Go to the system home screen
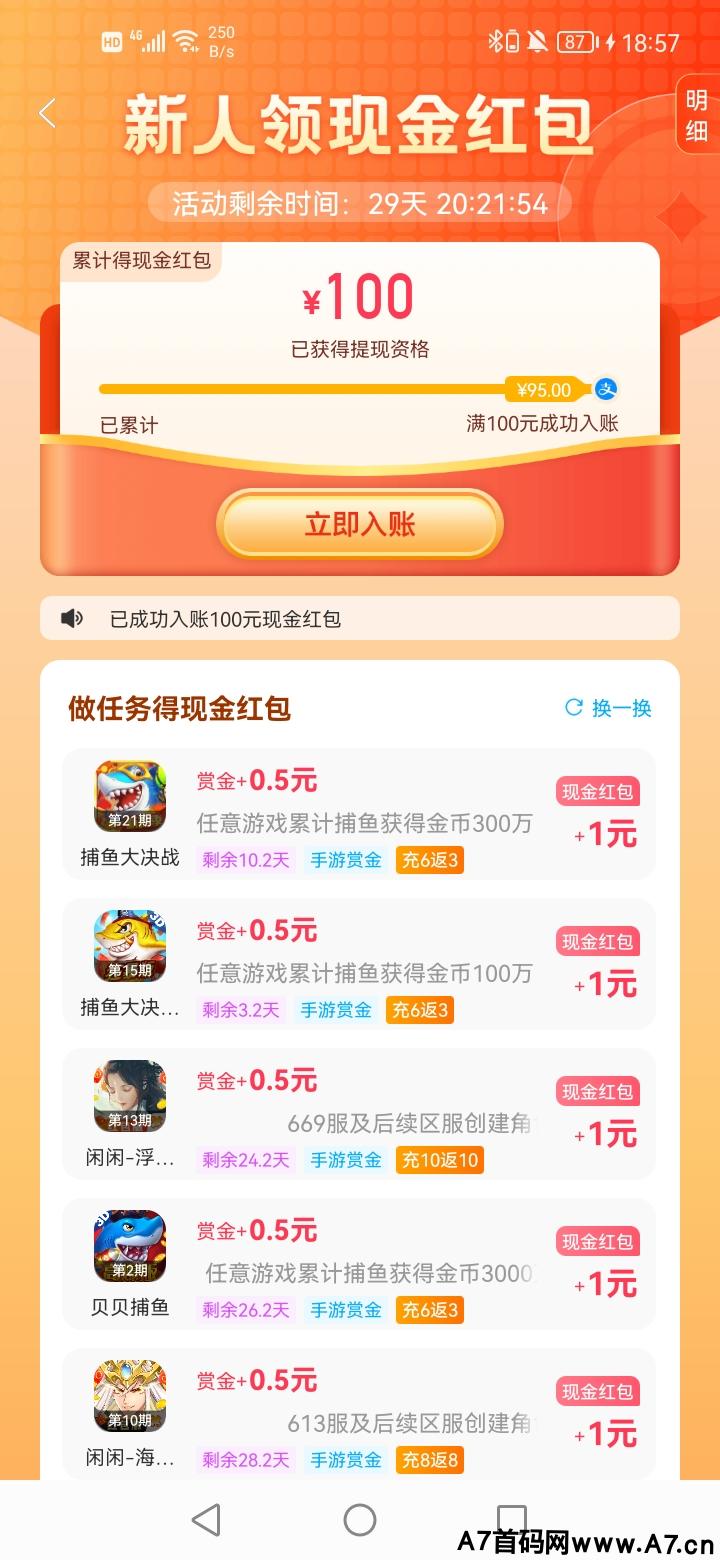The image size is (720, 1560). pyautogui.click(x=360, y=1520)
